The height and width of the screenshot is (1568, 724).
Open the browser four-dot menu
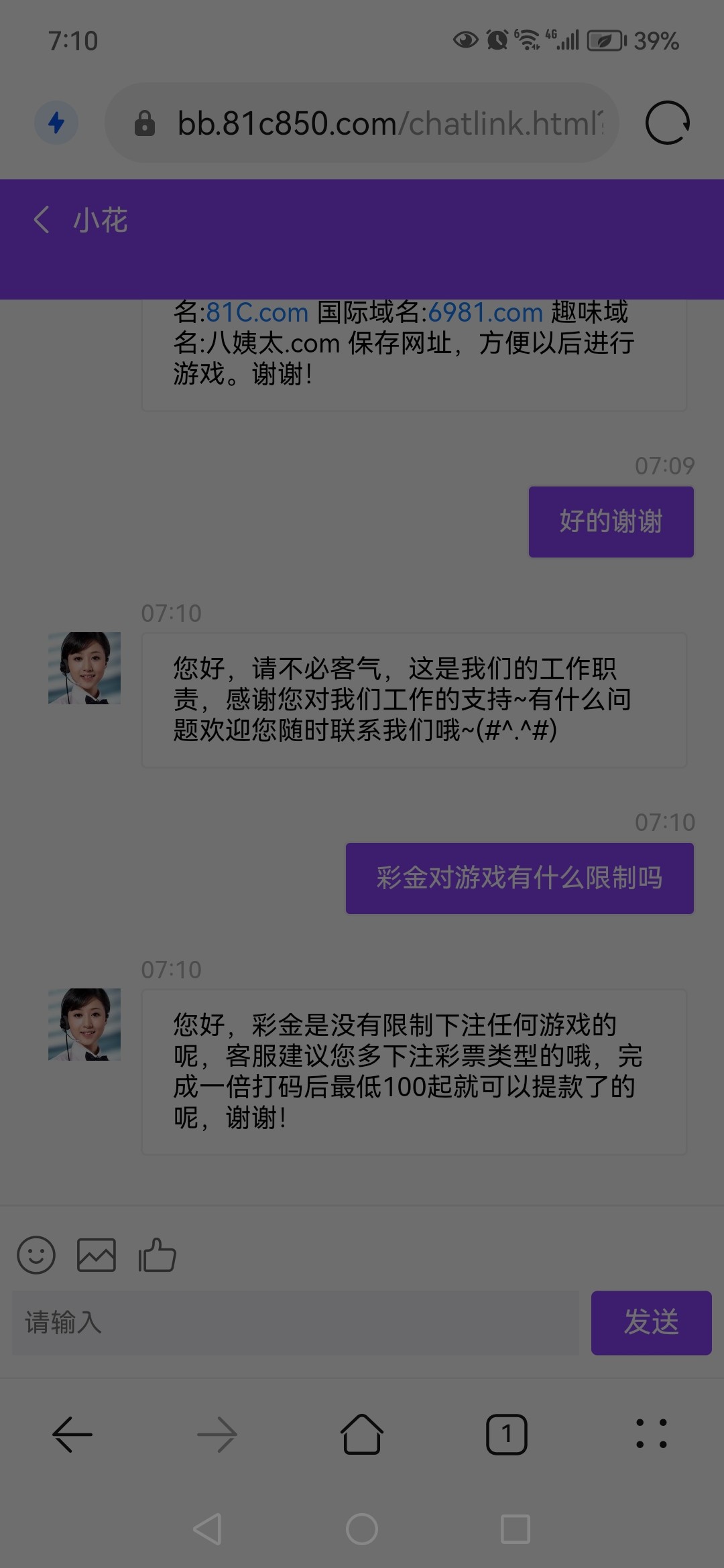[651, 1435]
